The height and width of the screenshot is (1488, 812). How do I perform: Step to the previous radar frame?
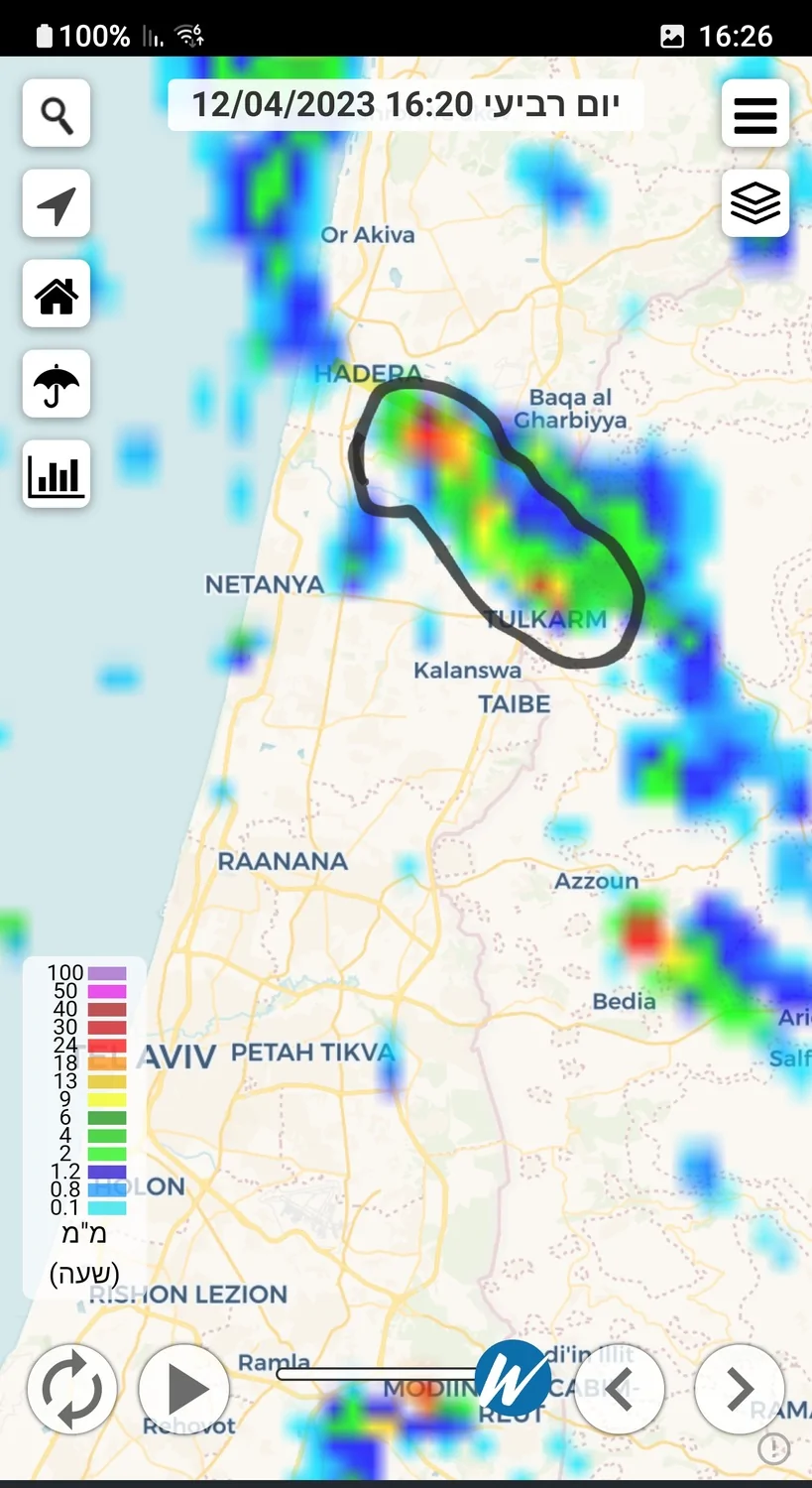coord(620,1389)
